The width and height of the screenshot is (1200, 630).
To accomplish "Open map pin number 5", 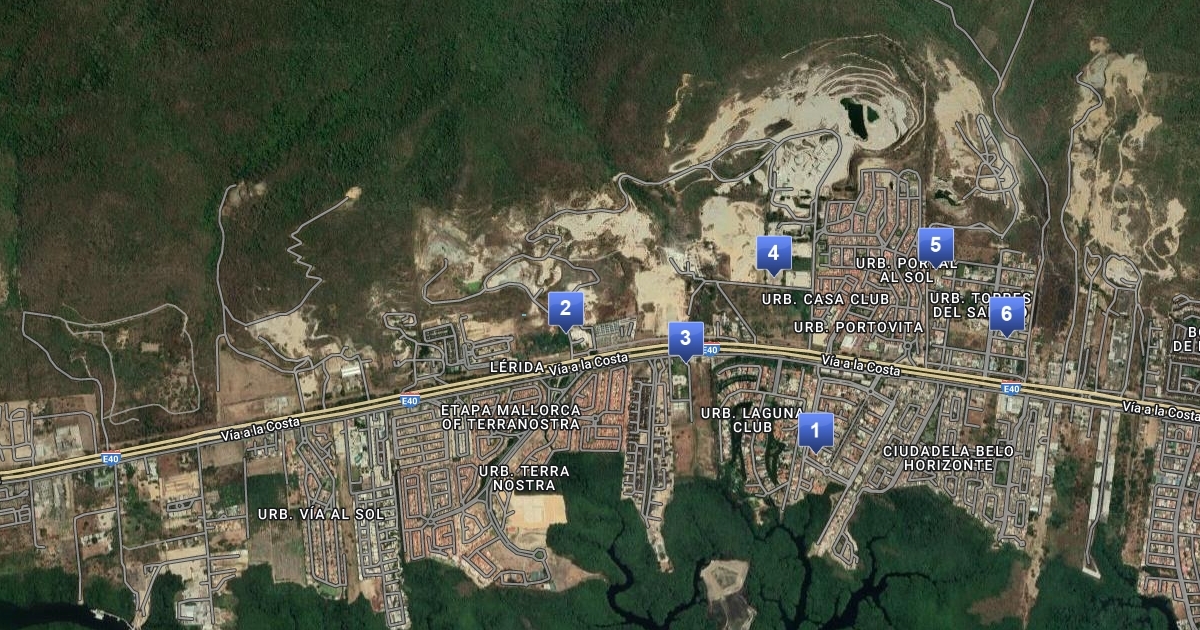I will (x=935, y=244).
